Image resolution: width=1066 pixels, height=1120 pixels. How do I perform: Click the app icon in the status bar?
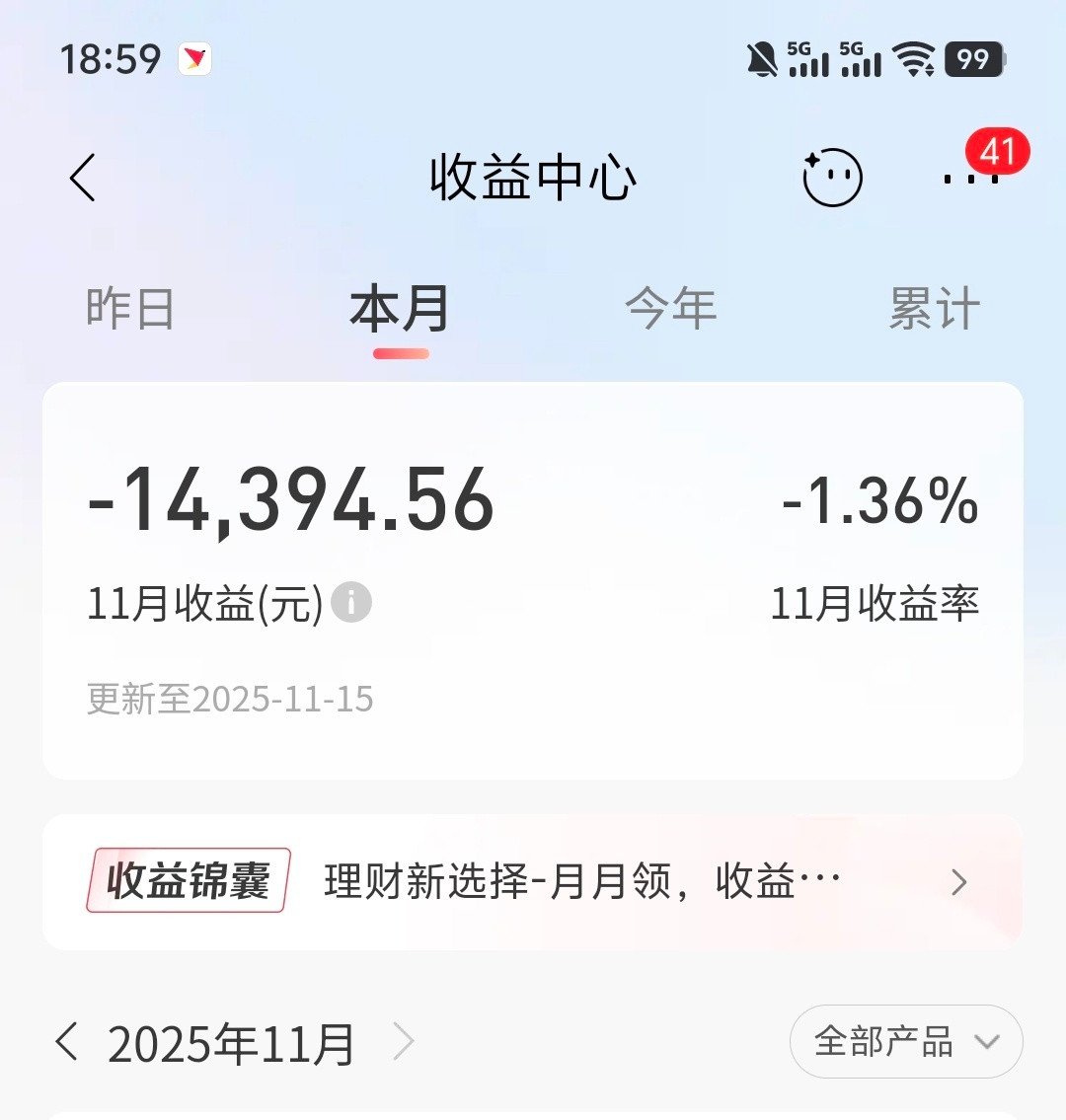click(x=194, y=59)
